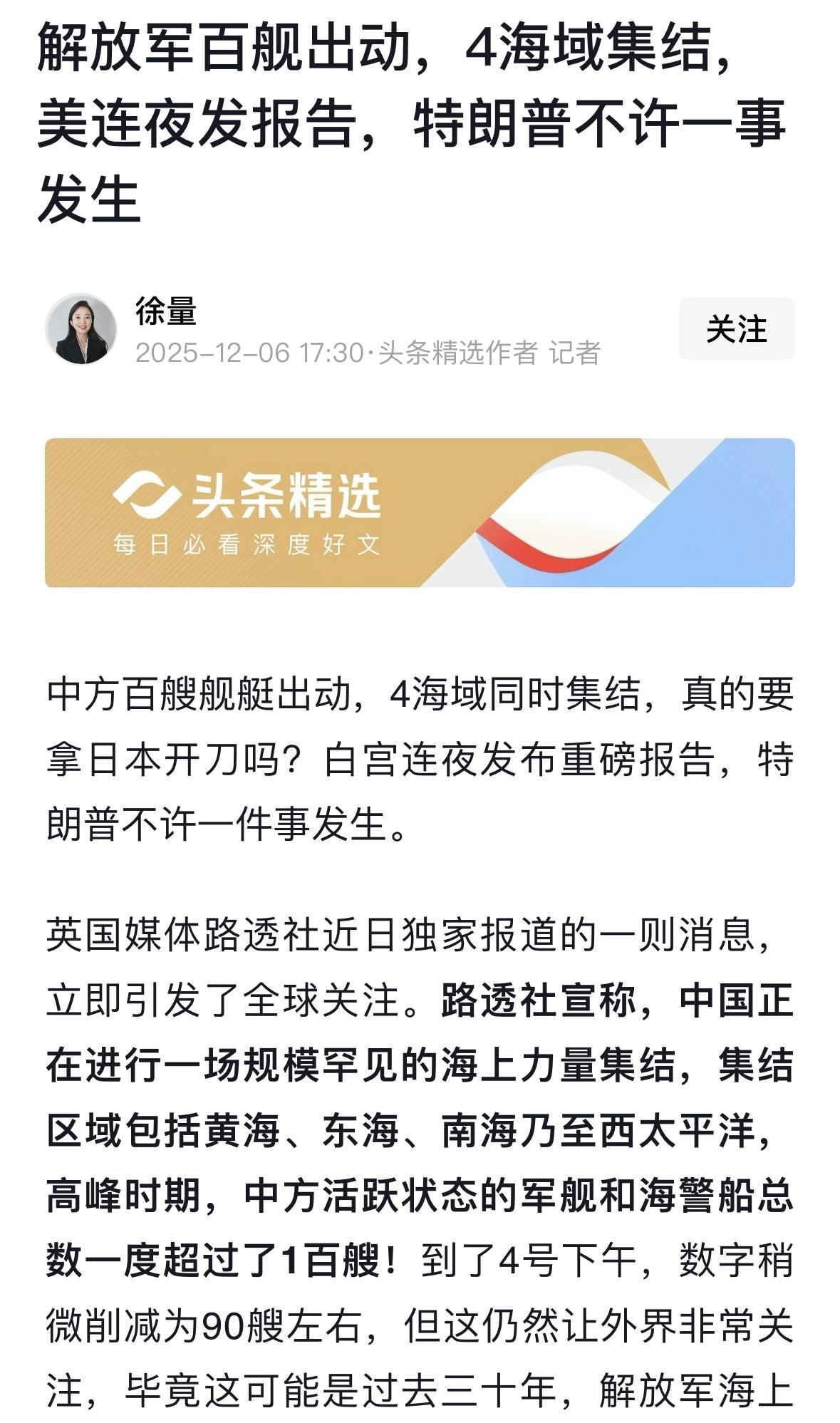
Task: Tap the author's profile avatar photo
Action: tap(81, 328)
